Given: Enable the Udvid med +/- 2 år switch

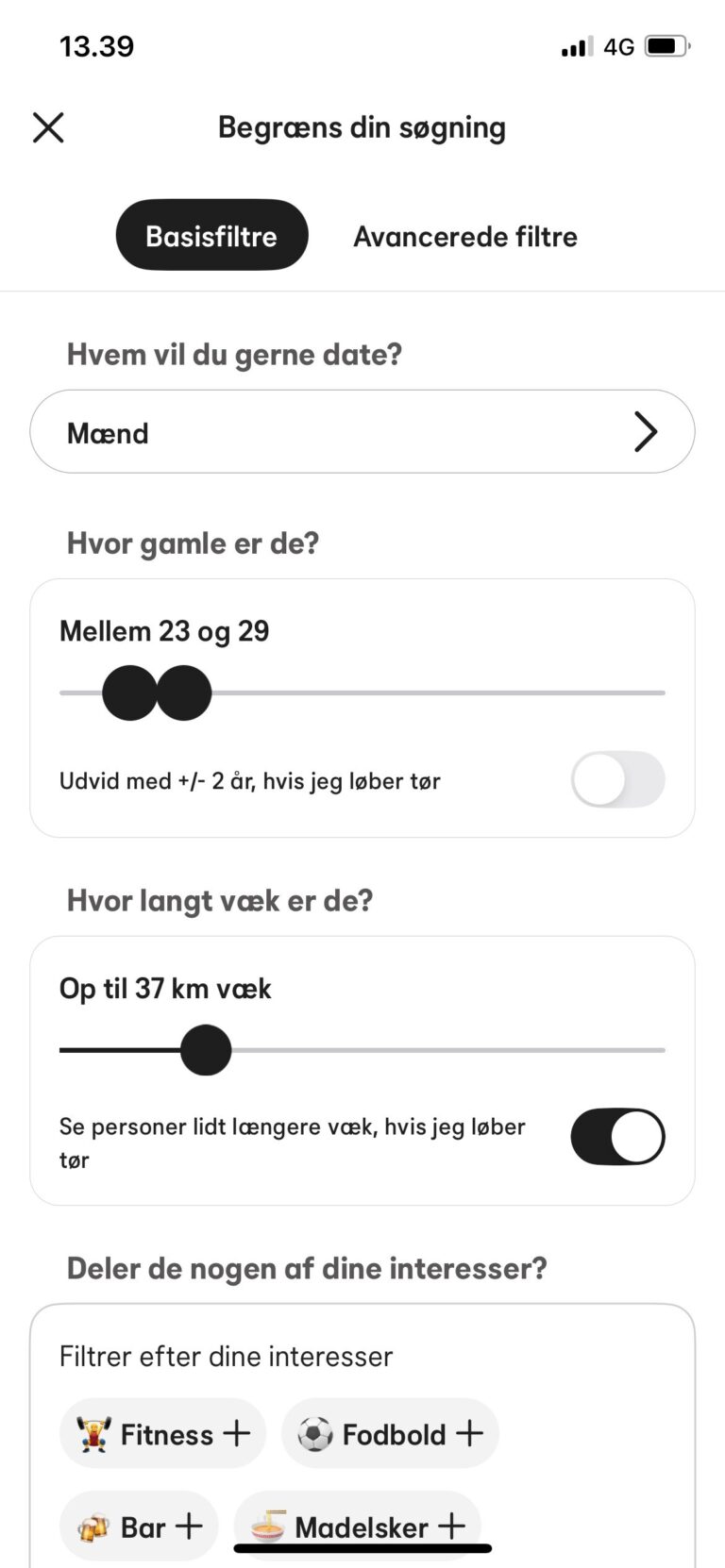Looking at the screenshot, I should (618, 779).
